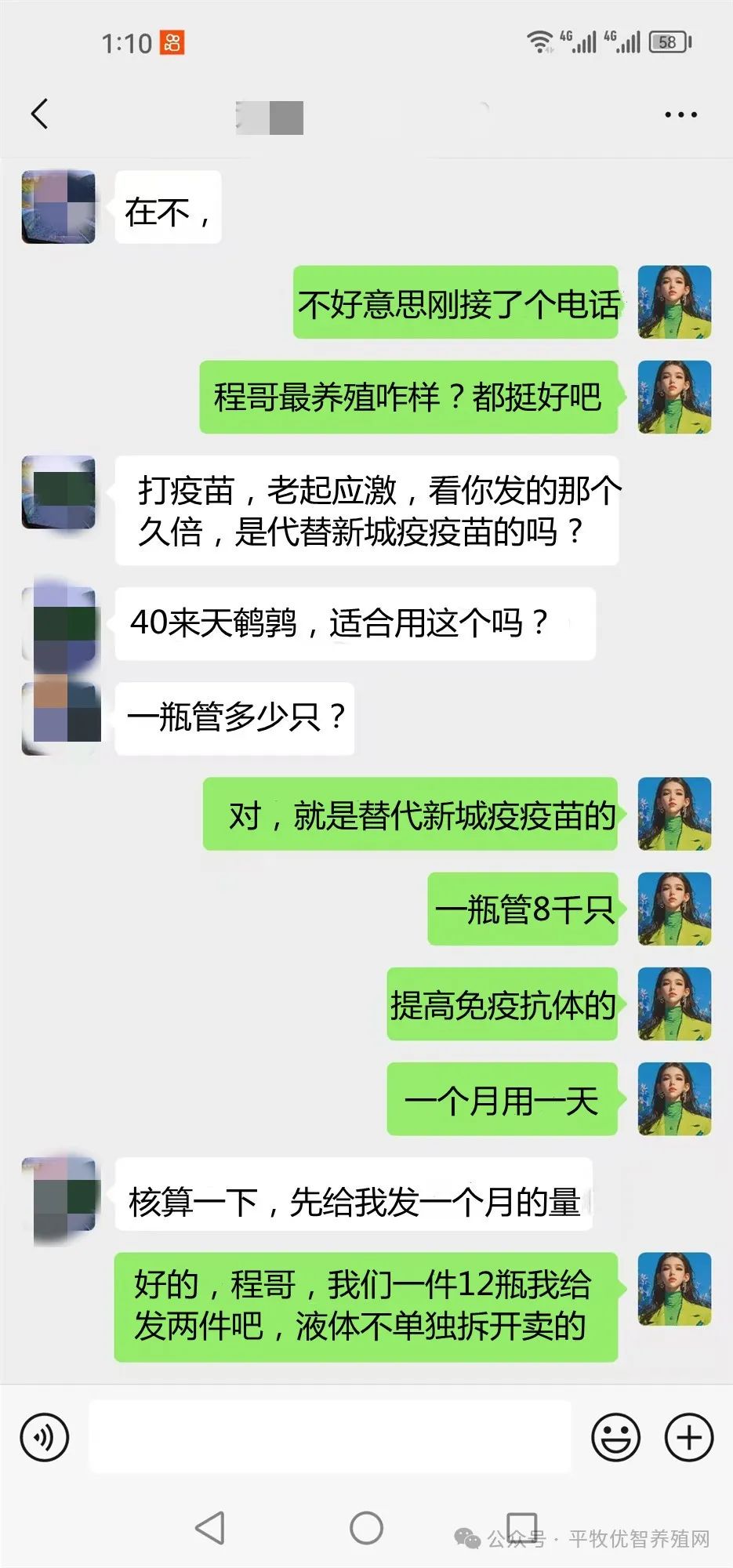Open contact avatar beside 在不 message
The width and height of the screenshot is (733, 1568).
pyautogui.click(x=59, y=207)
